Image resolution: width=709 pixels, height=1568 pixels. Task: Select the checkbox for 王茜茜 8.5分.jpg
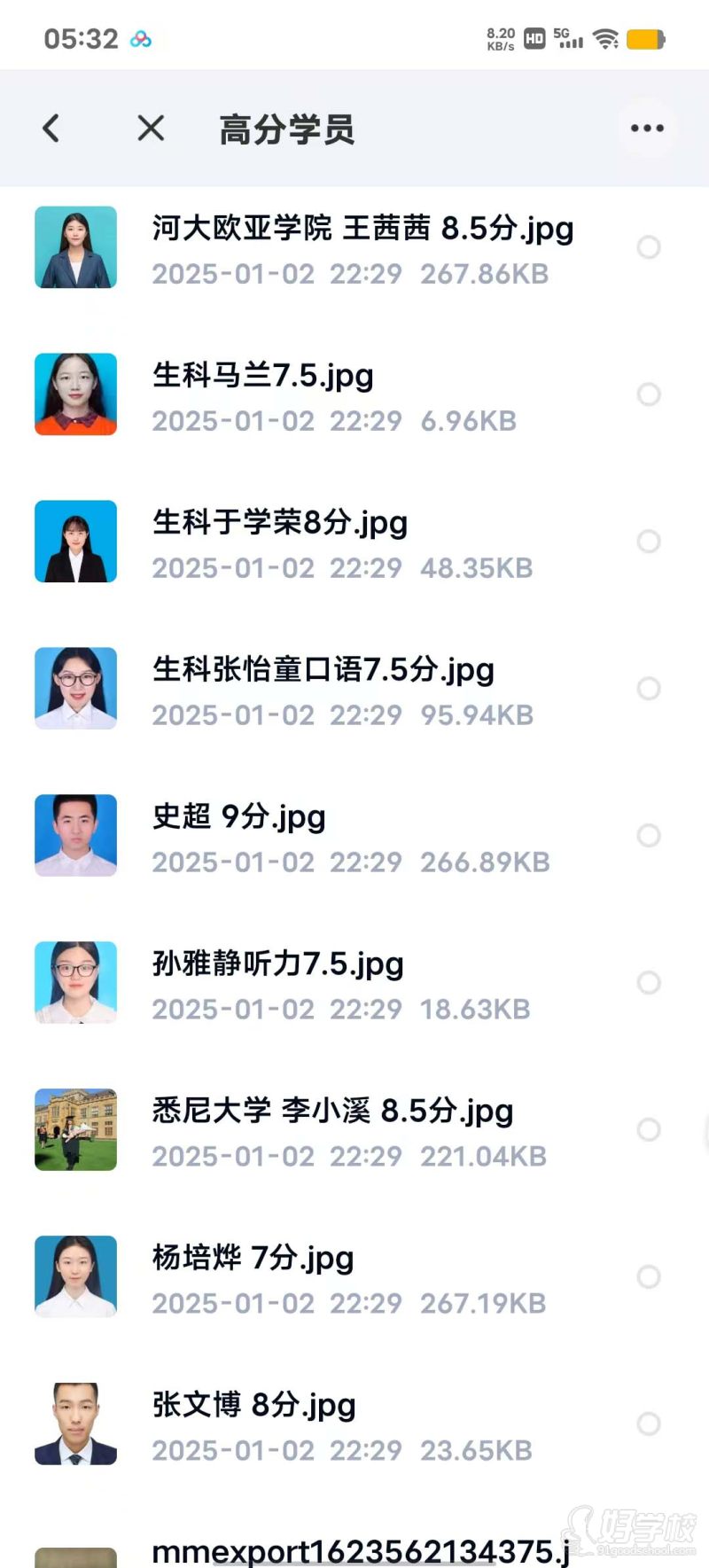(650, 247)
